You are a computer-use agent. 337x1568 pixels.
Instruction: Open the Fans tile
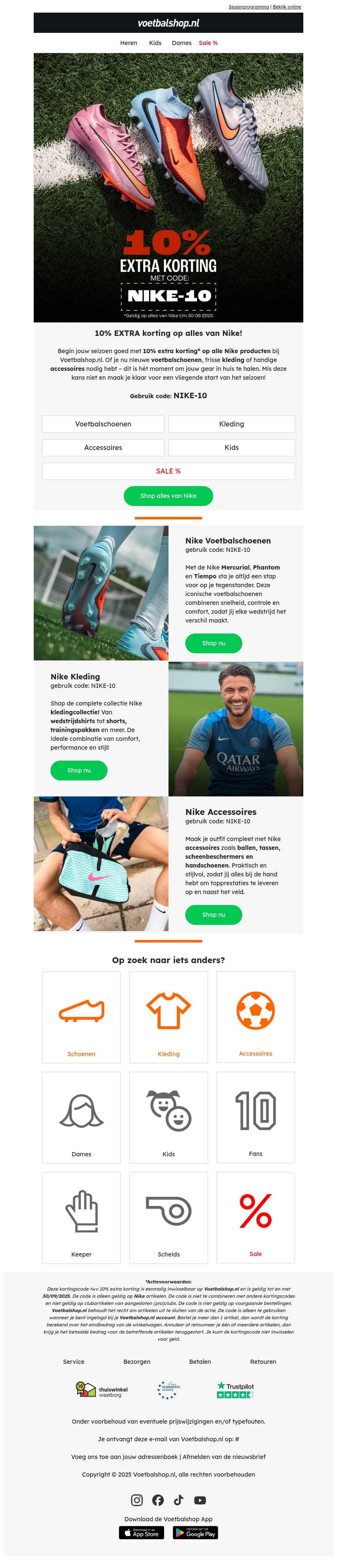tap(255, 1117)
